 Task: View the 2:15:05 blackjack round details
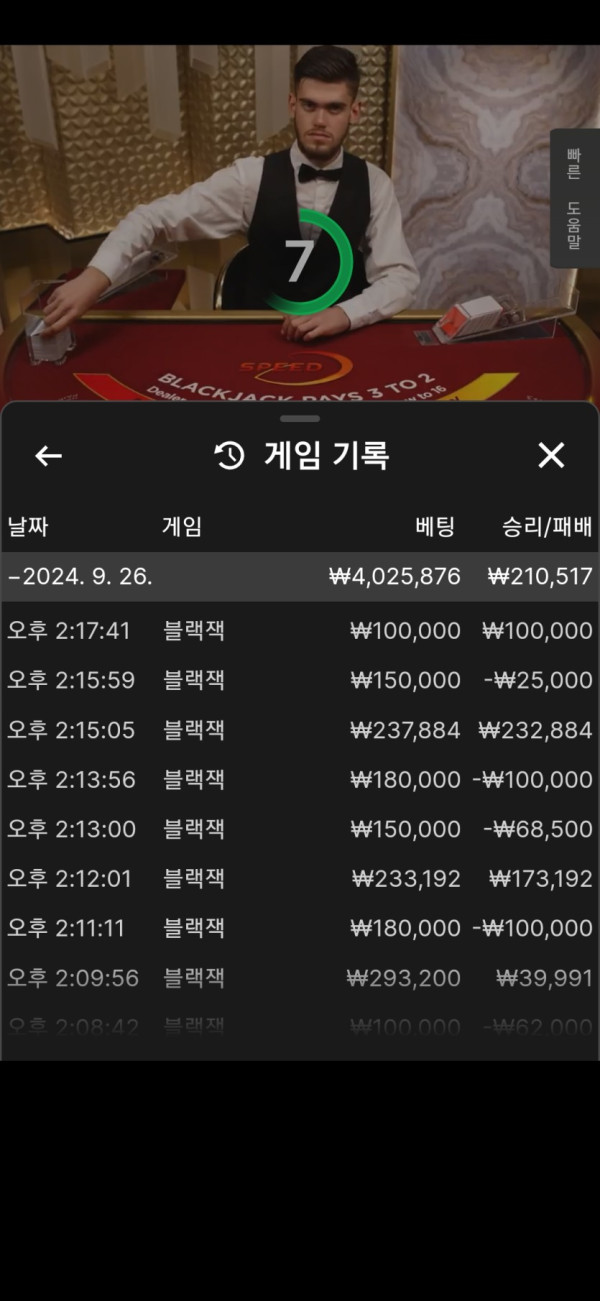300,731
